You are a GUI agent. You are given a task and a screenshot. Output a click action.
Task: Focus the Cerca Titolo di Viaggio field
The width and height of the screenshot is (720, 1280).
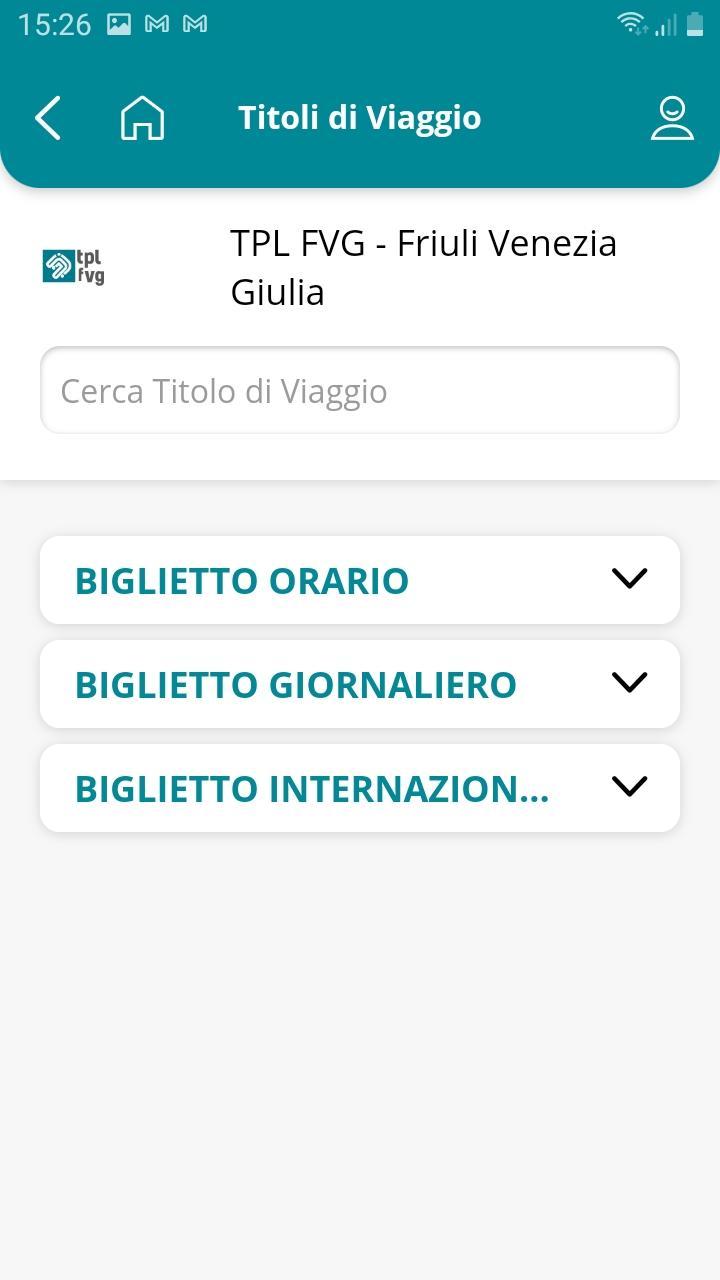pyautogui.click(x=360, y=391)
